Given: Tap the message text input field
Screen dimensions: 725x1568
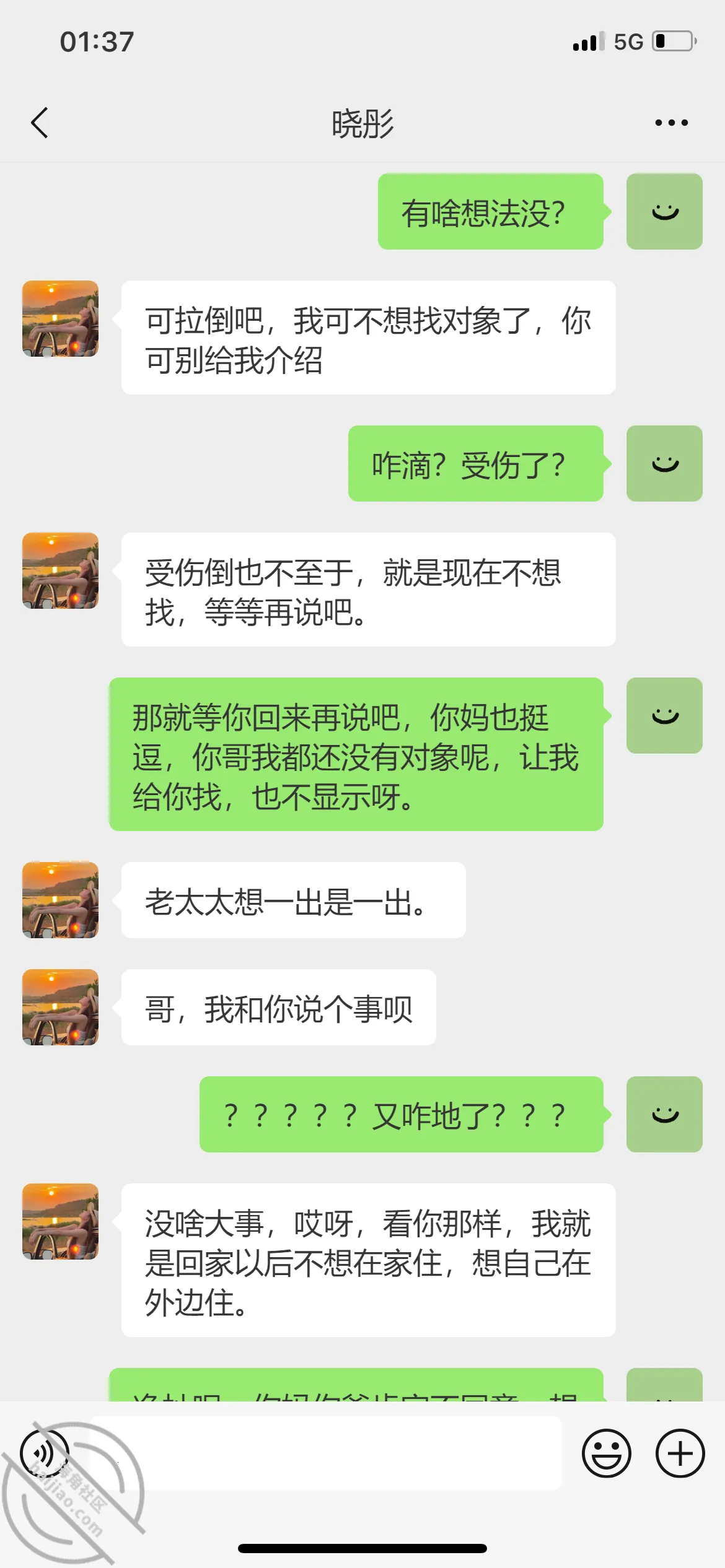Looking at the screenshot, I should click(x=327, y=1453).
